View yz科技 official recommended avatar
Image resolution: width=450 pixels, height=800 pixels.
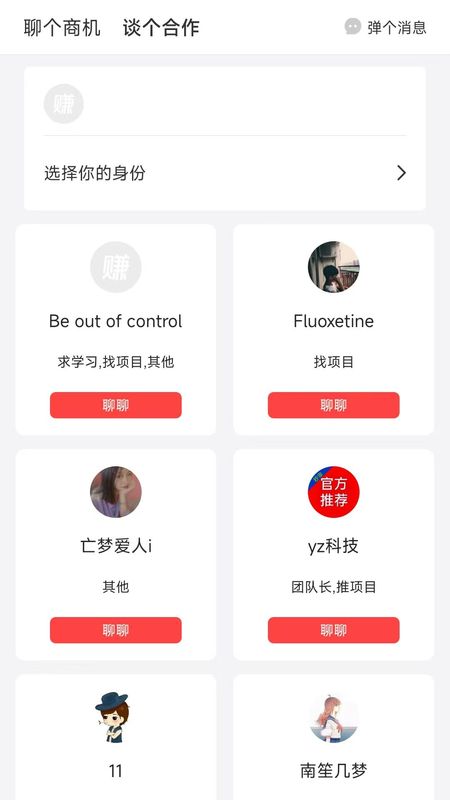(x=334, y=492)
